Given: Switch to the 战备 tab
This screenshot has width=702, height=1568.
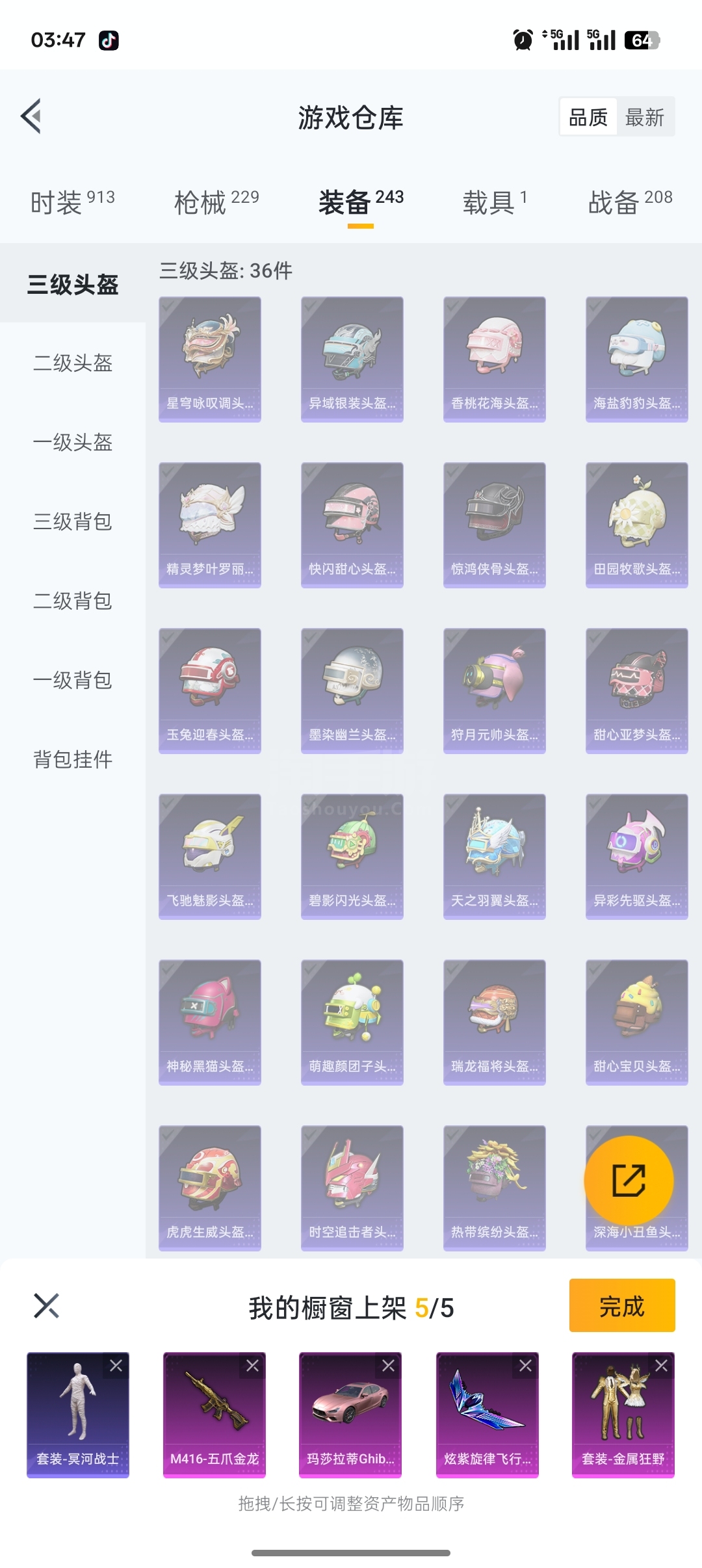Looking at the screenshot, I should (630, 202).
